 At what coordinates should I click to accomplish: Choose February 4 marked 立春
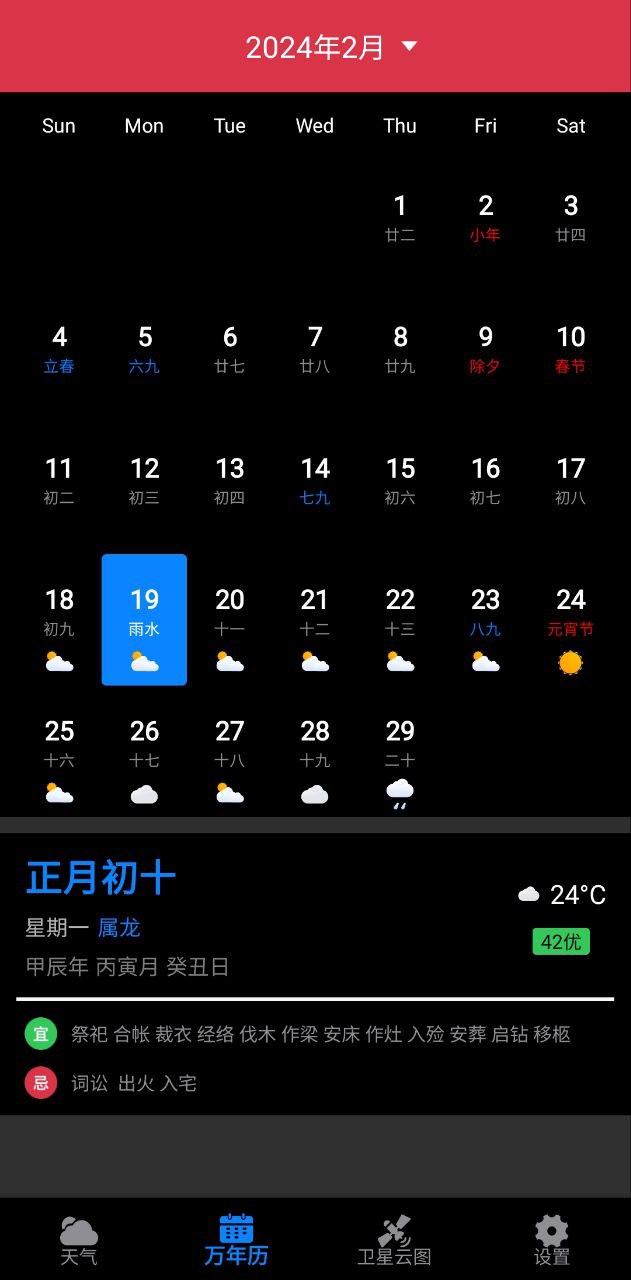tap(59, 349)
